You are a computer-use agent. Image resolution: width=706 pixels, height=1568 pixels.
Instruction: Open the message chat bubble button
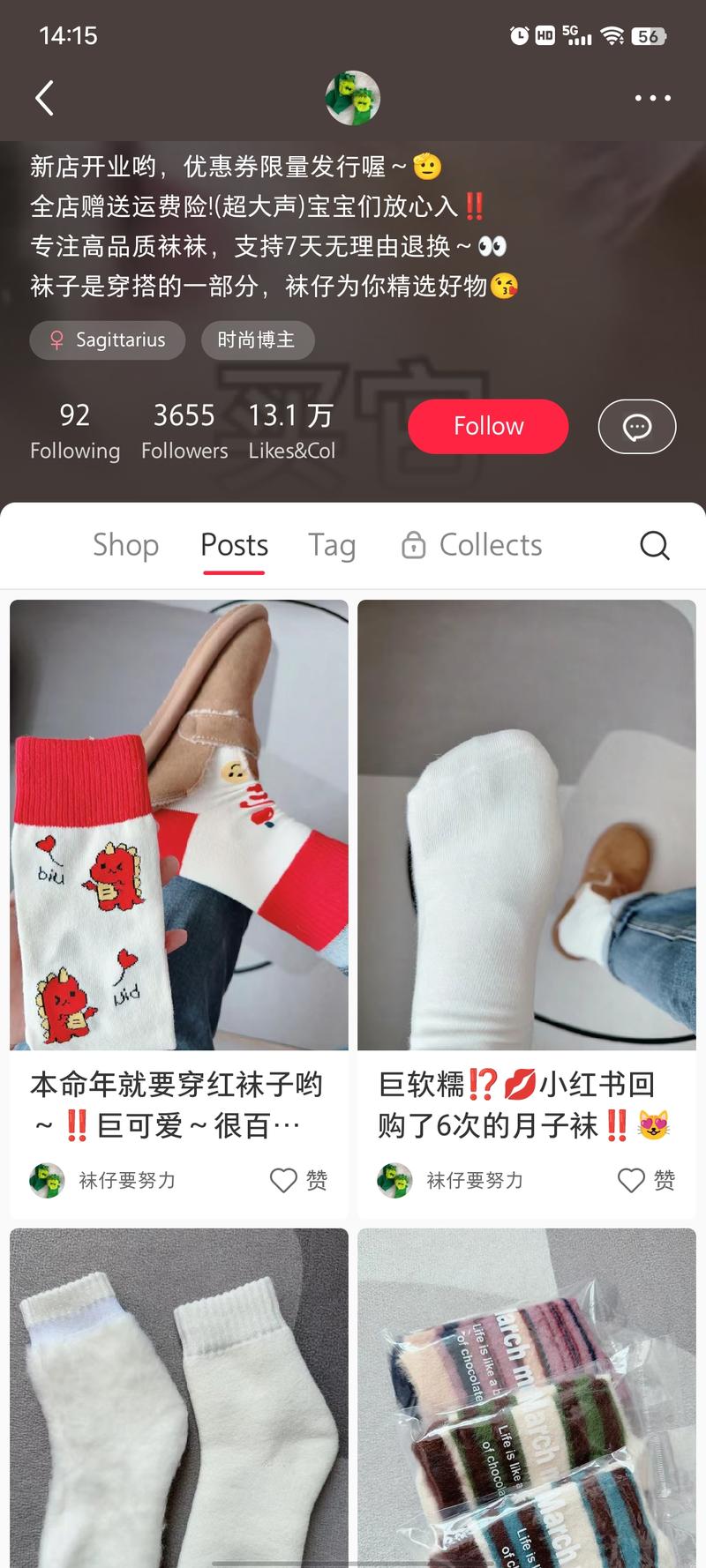[x=636, y=427]
